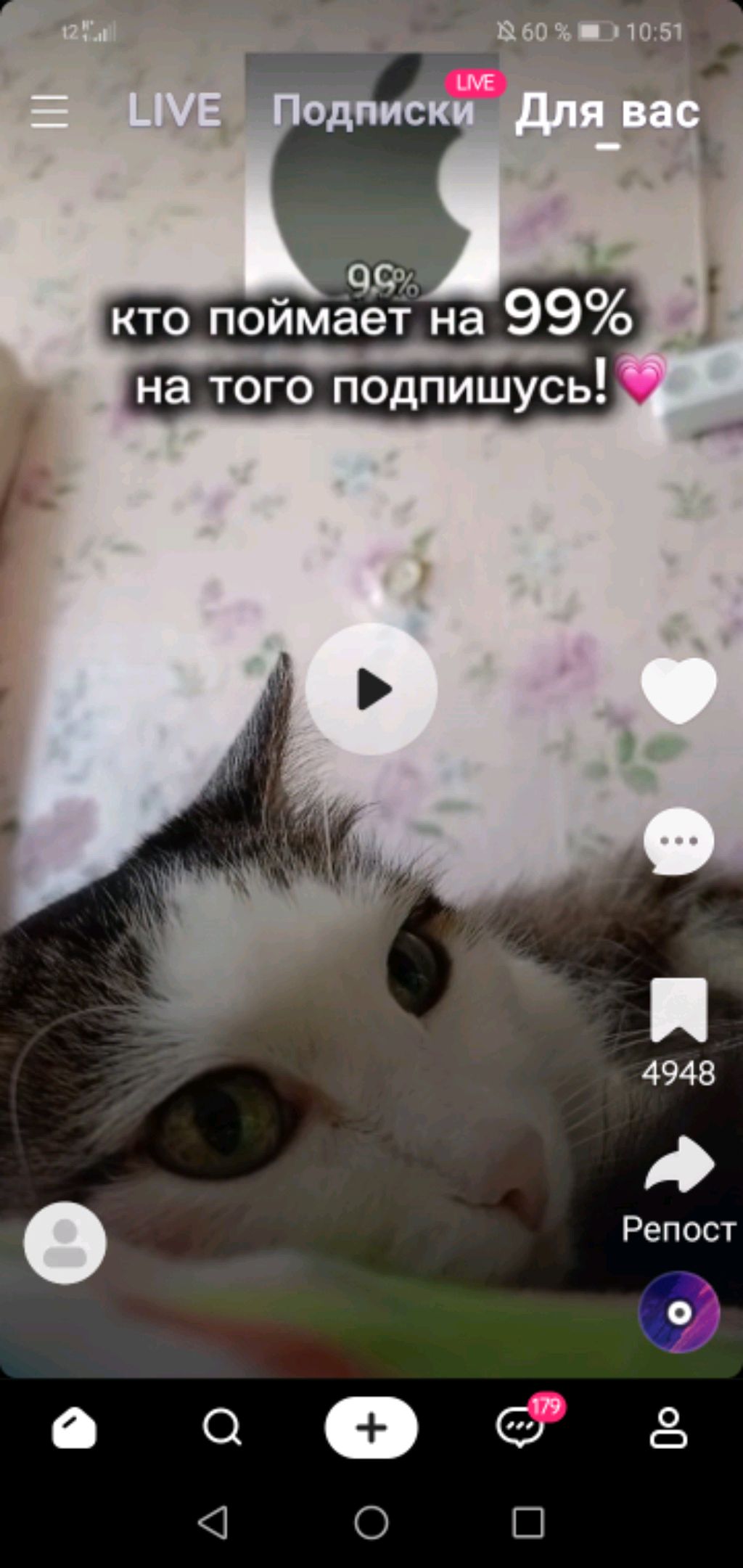Switch to the Подписки tab
743x1568 pixels.
click(373, 111)
